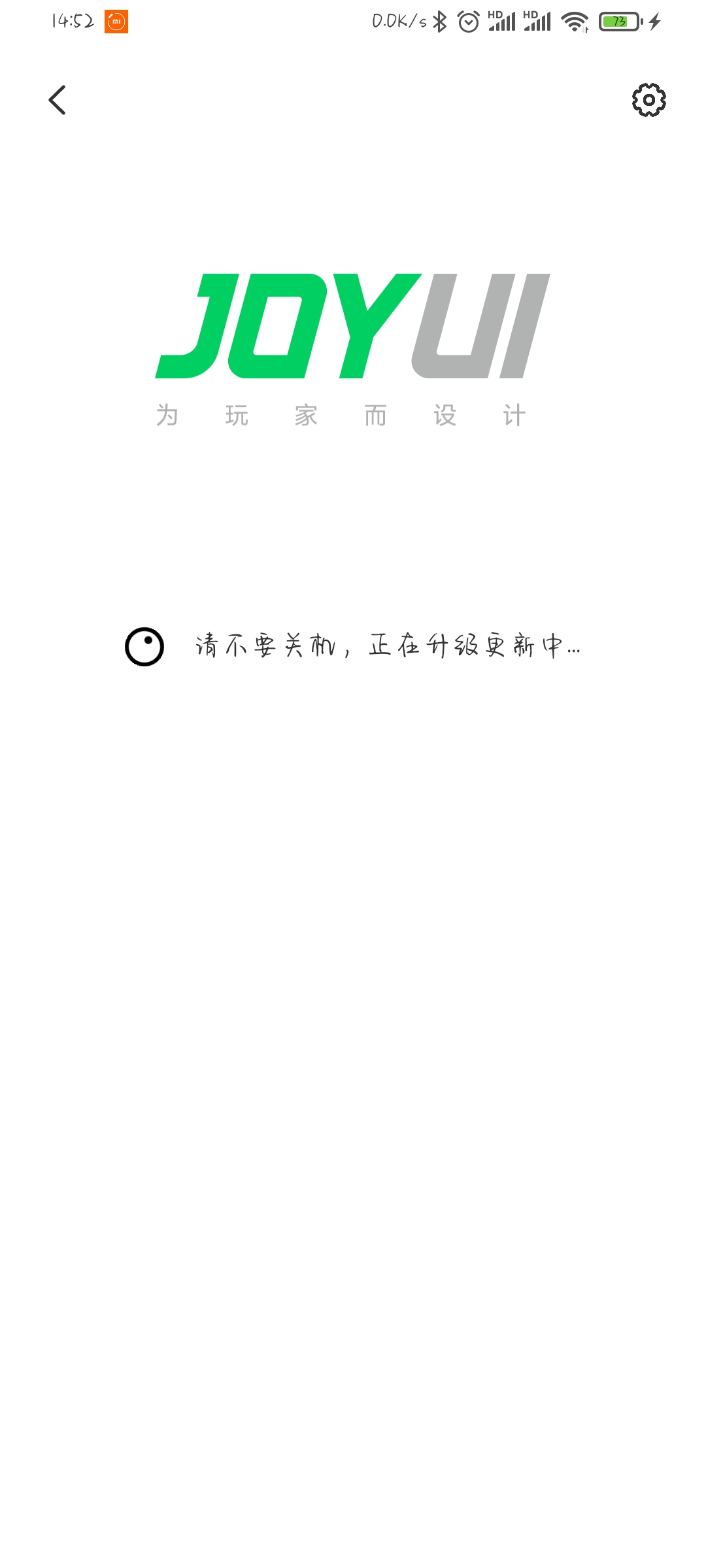
Task: Open the settings gear icon
Action: (648, 100)
